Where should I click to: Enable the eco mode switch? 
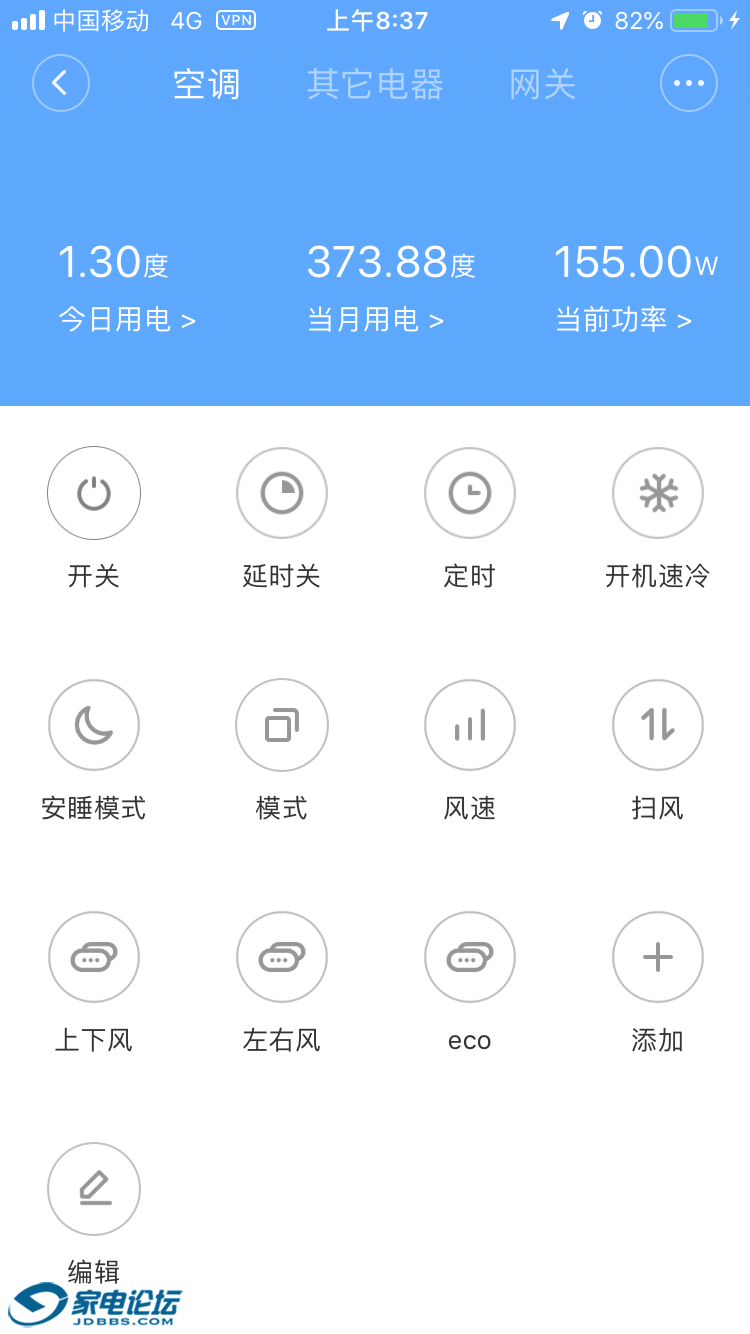pyautogui.click(x=470, y=957)
